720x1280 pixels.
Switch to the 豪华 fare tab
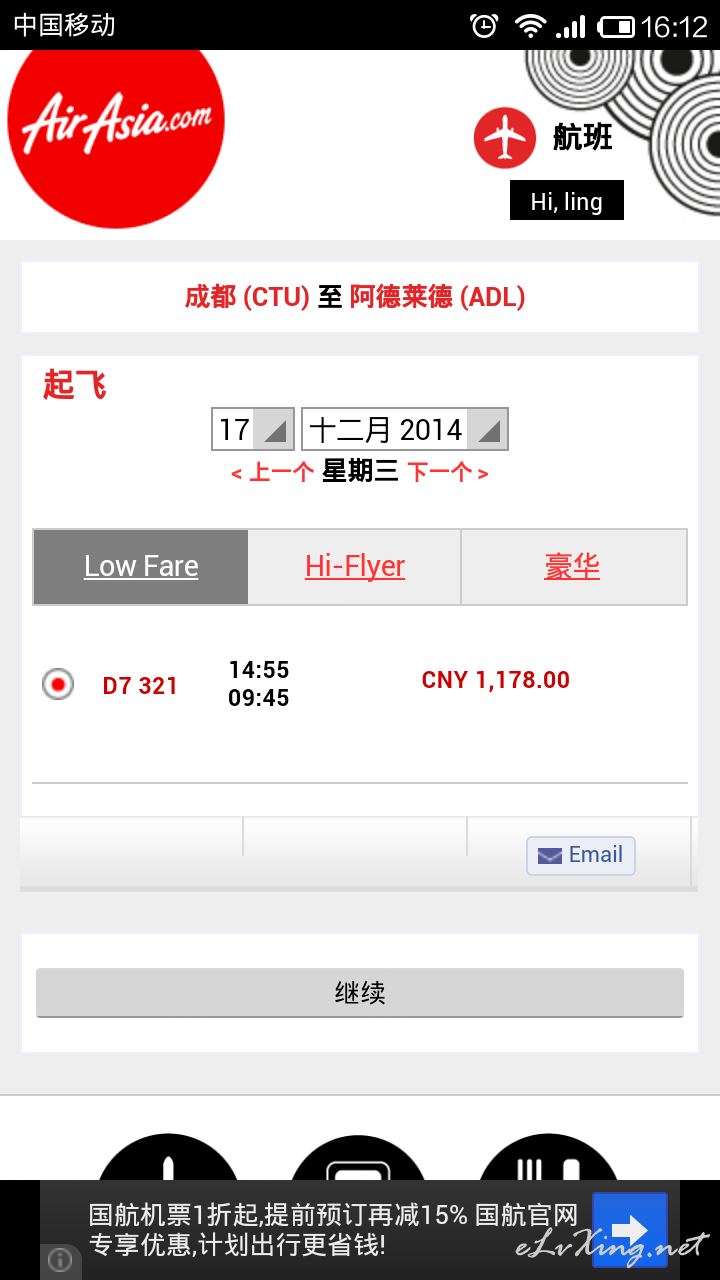573,566
